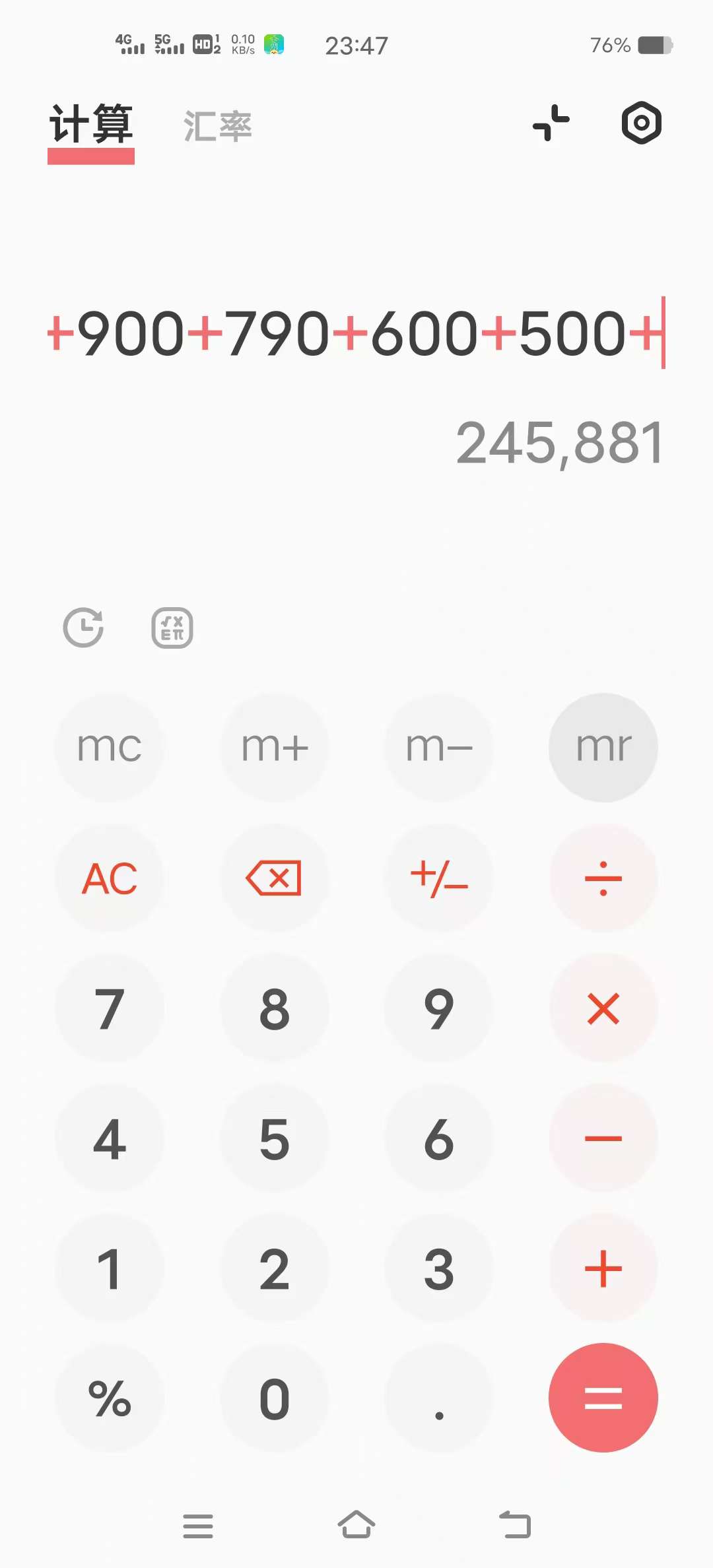Enter a decimal point
The image size is (713, 1568).
[439, 1398]
